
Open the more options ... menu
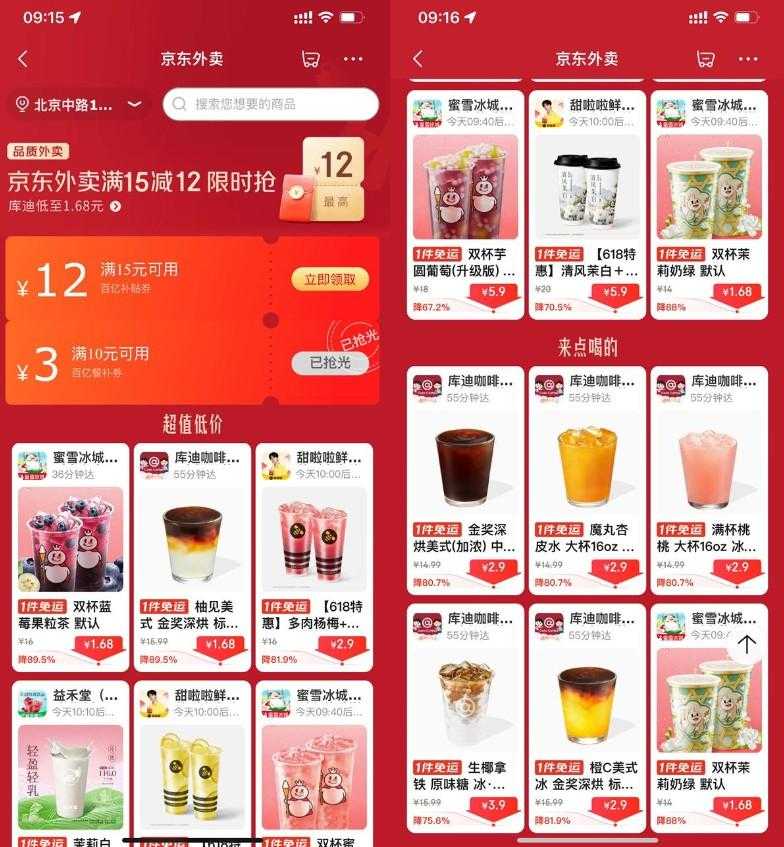[352, 59]
